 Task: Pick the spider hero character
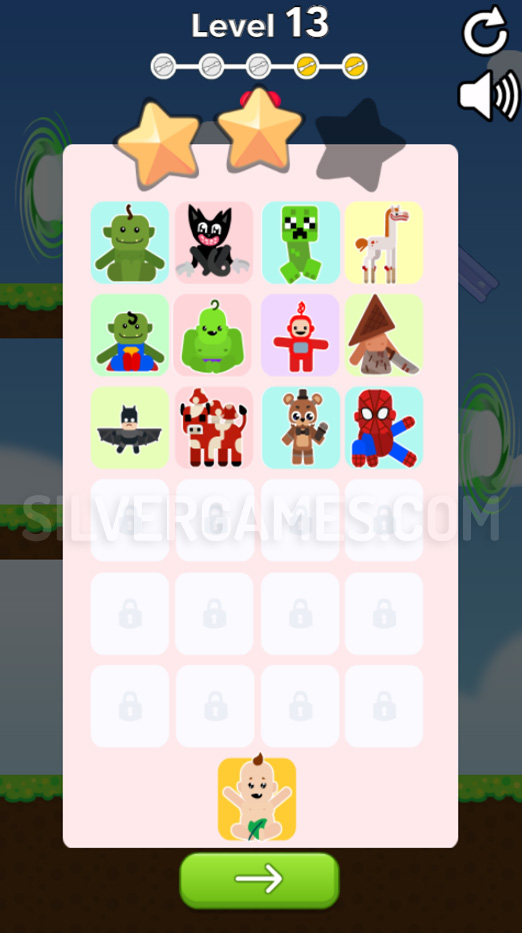click(384, 428)
